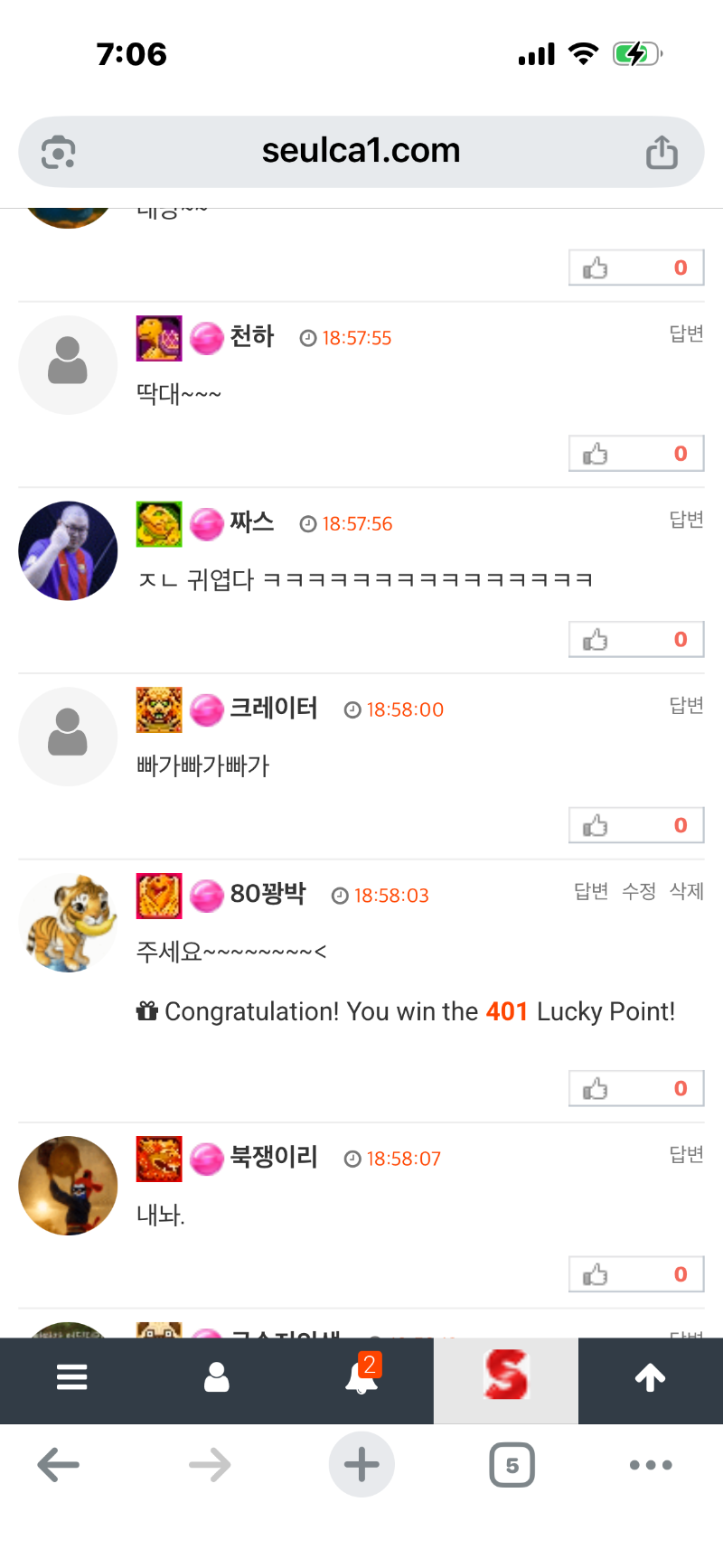Delete 80꽝박's comment with 삭제
723x1568 pixels.
click(x=687, y=892)
